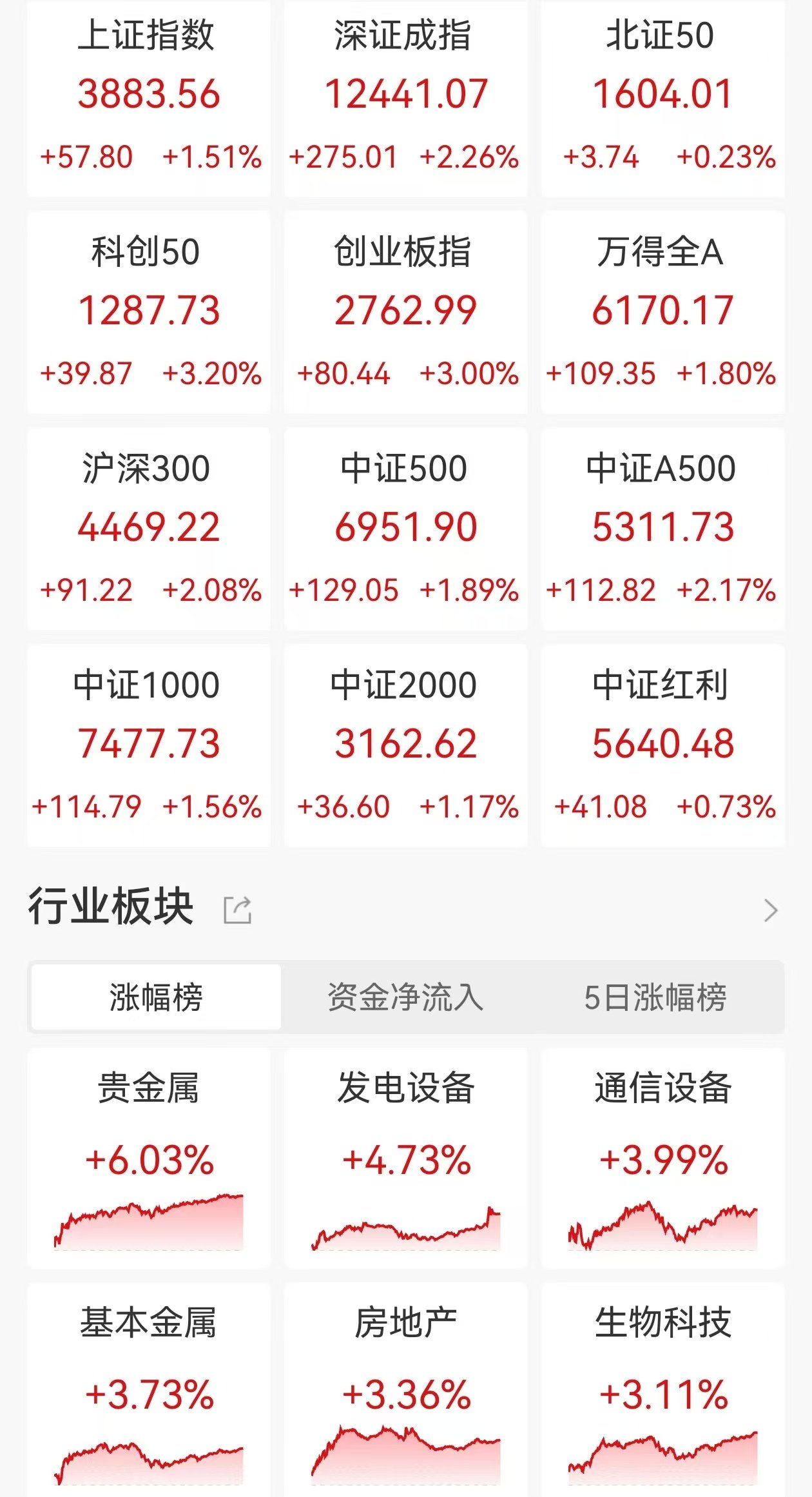View 科创50 index details
Viewport: 812px width, 1497px height.
(149, 312)
